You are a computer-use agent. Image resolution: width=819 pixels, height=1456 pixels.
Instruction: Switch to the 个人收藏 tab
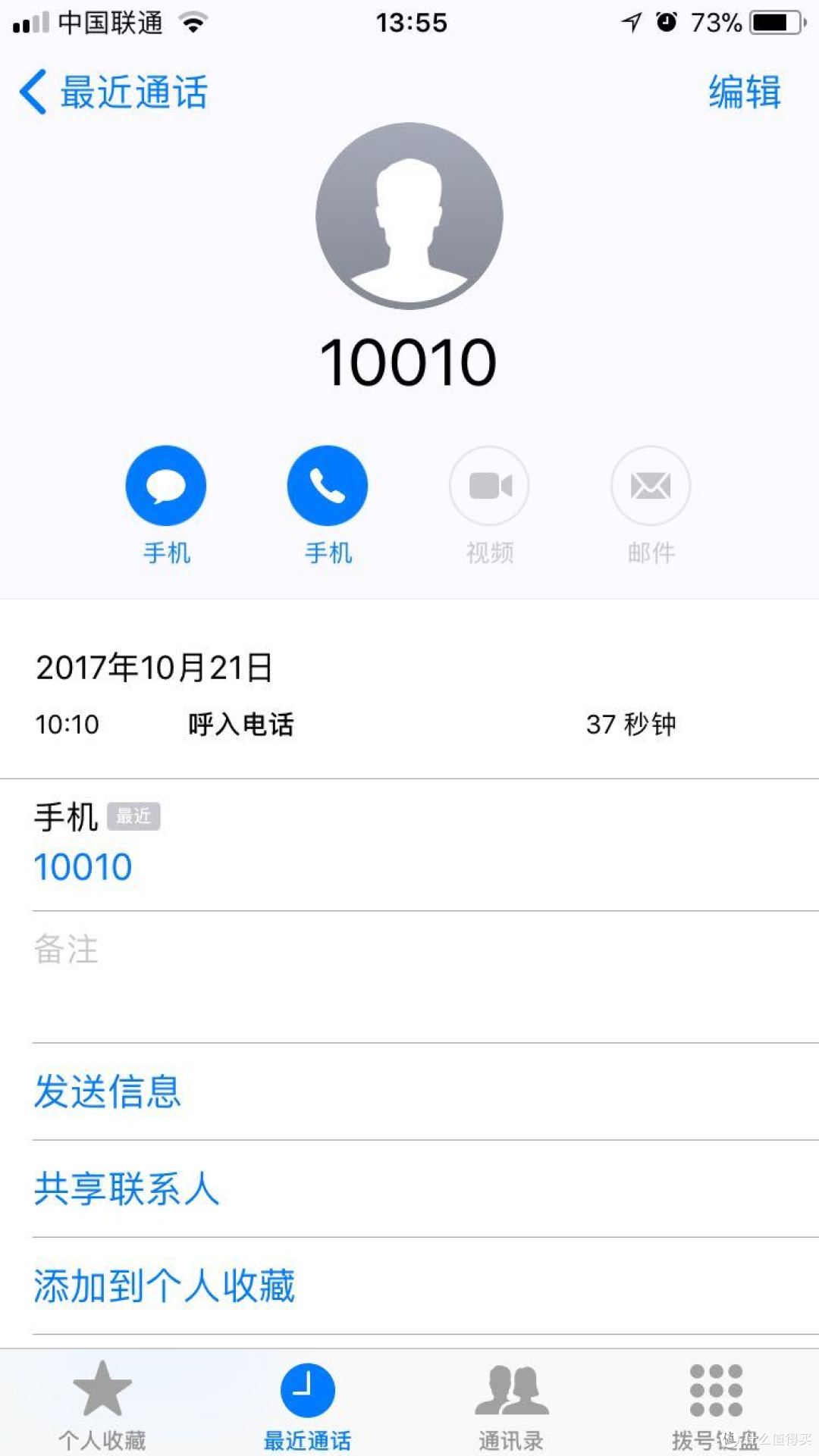102,1410
